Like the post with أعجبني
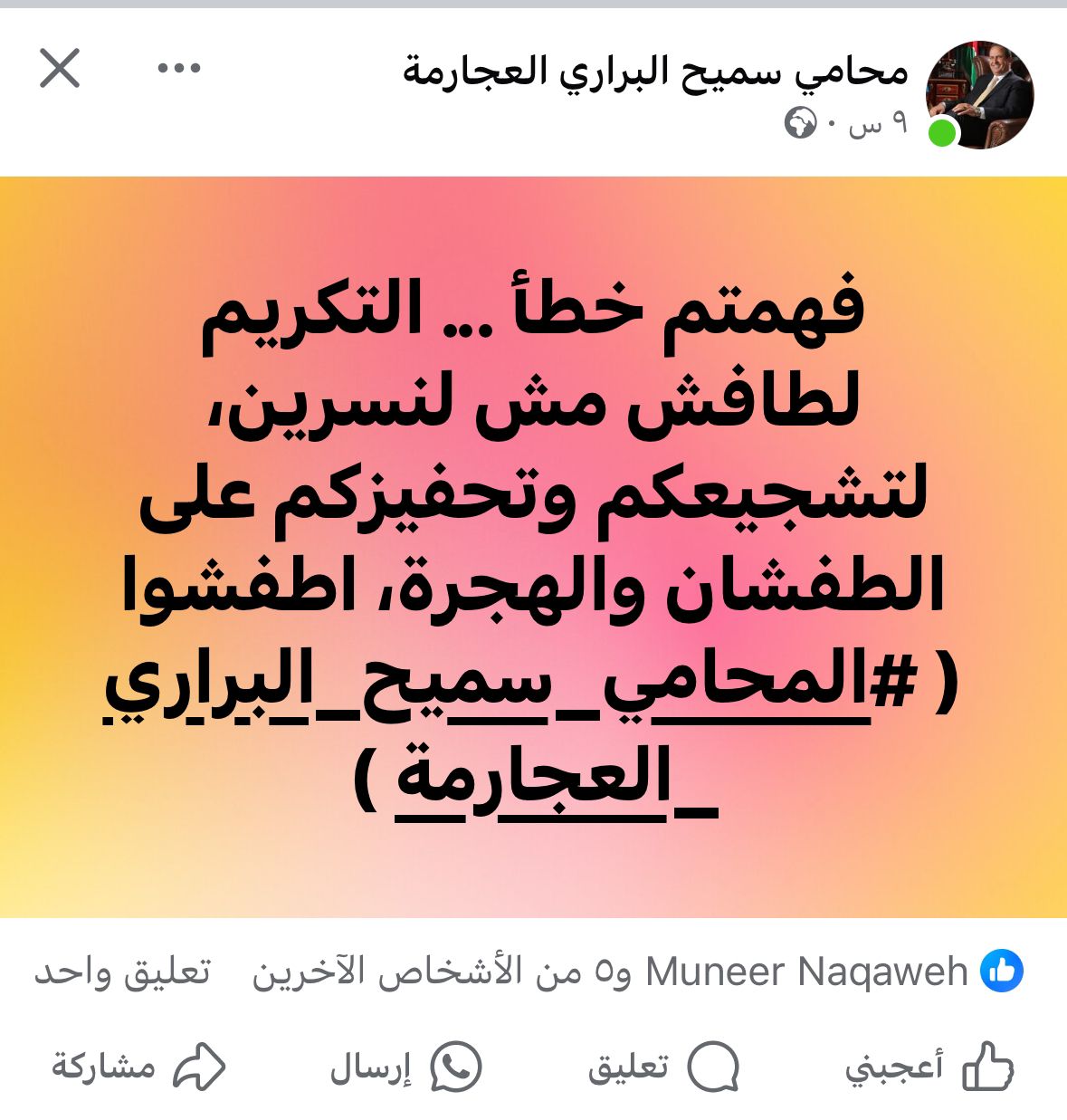The image size is (1067, 1120). [x=929, y=1067]
